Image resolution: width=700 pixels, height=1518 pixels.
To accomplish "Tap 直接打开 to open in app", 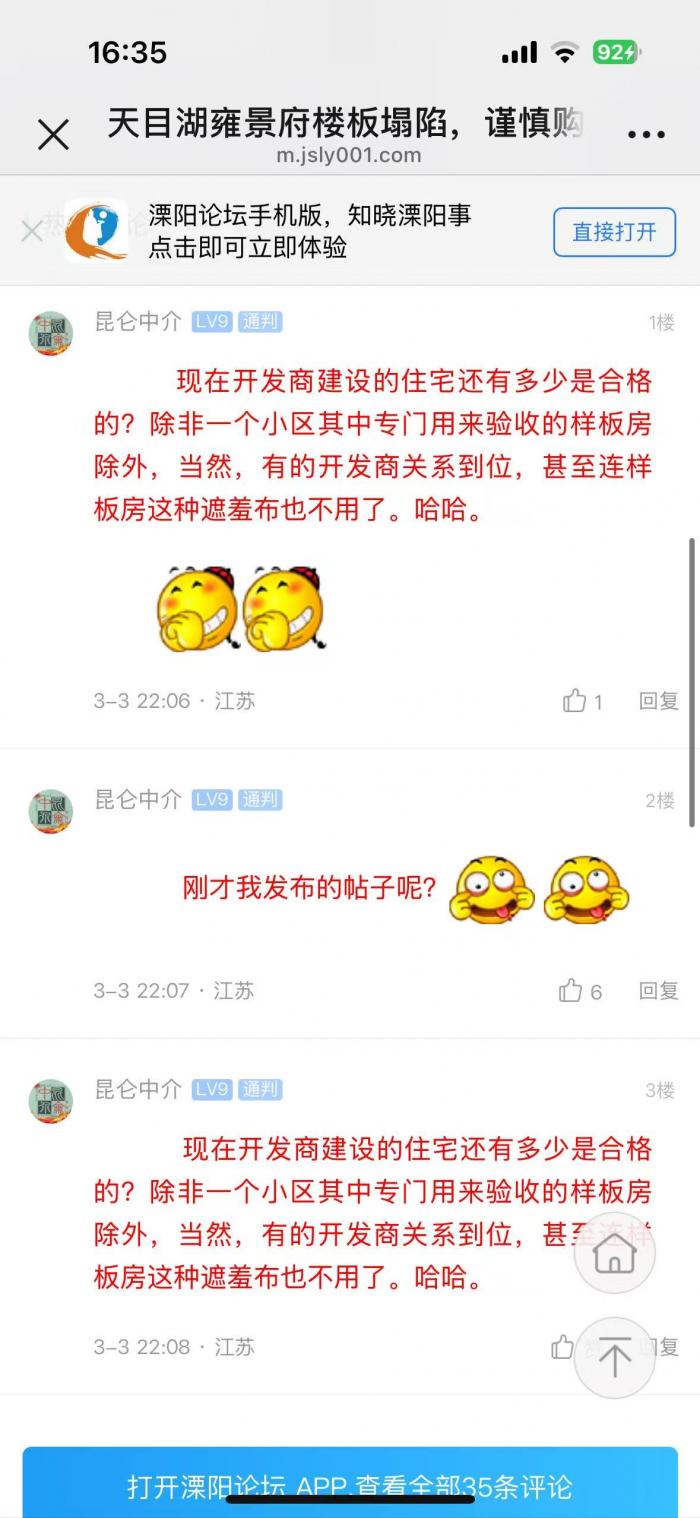I will (614, 232).
